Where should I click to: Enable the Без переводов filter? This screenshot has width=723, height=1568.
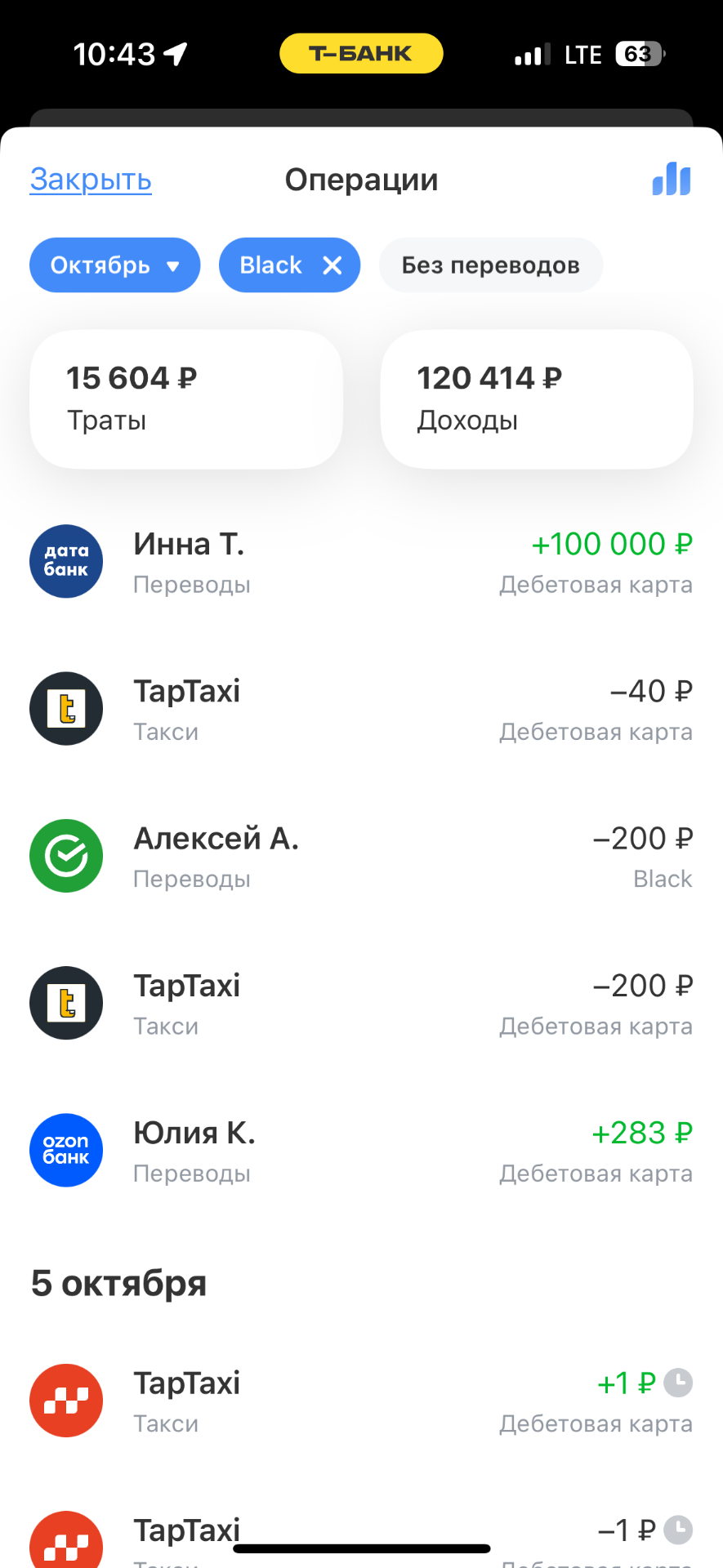pyautogui.click(x=490, y=265)
